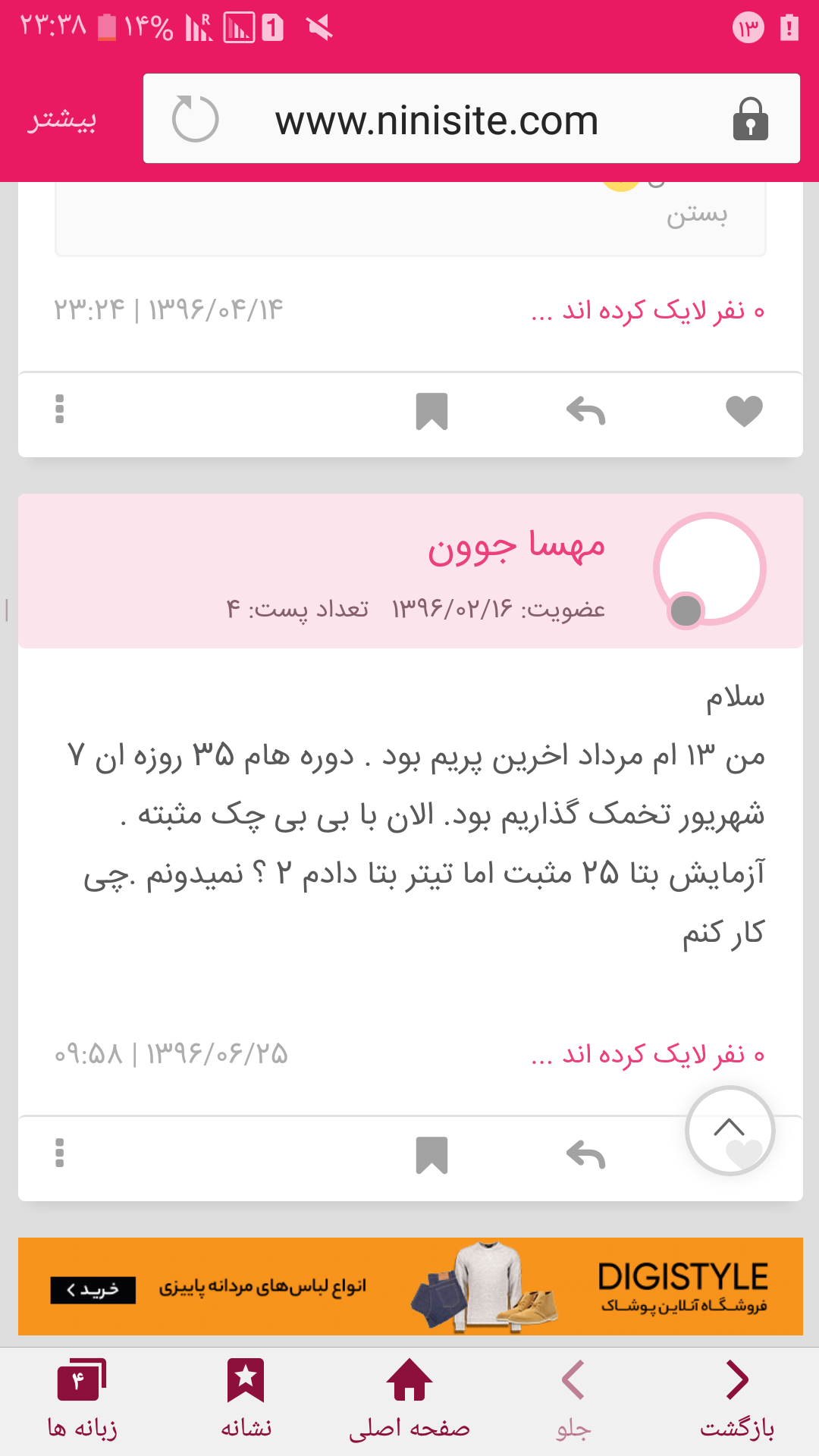The image size is (819, 1456).
Task: Jump back to top of page
Action: click(x=729, y=1129)
